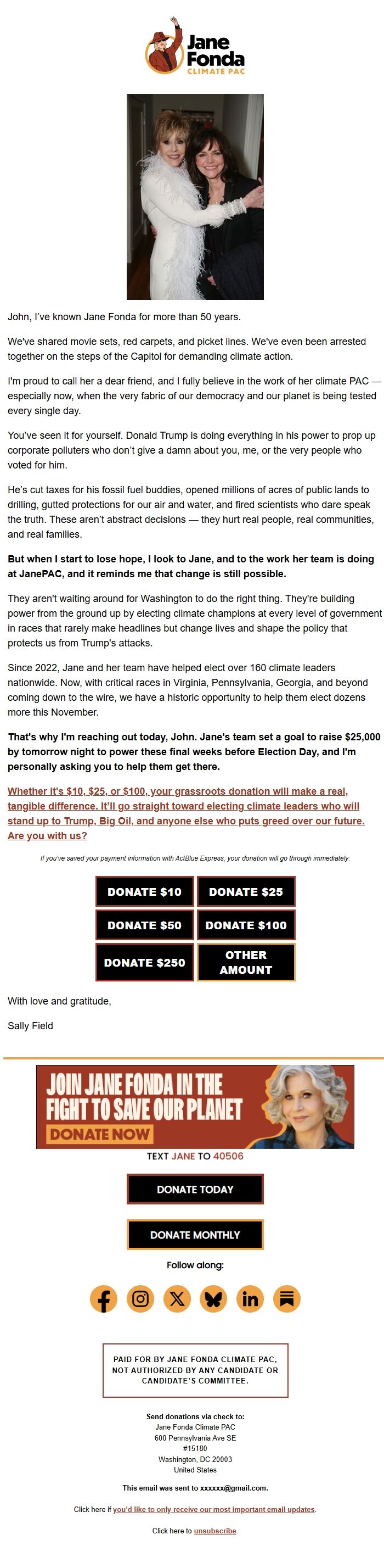Open the Other Amount donation option
This screenshot has height=1568, width=384.
point(246,962)
